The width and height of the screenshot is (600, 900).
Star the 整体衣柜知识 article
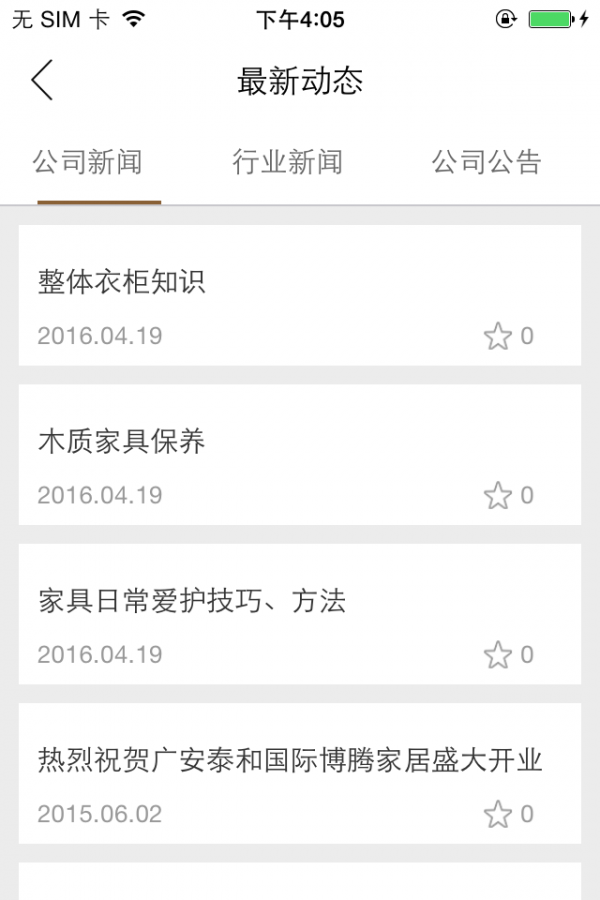click(x=498, y=336)
